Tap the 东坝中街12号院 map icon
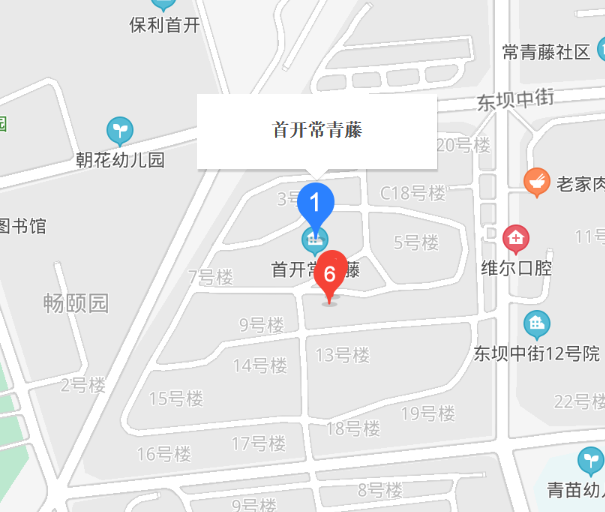Screen dimensions: 605x512 pyautogui.click(x=537, y=324)
